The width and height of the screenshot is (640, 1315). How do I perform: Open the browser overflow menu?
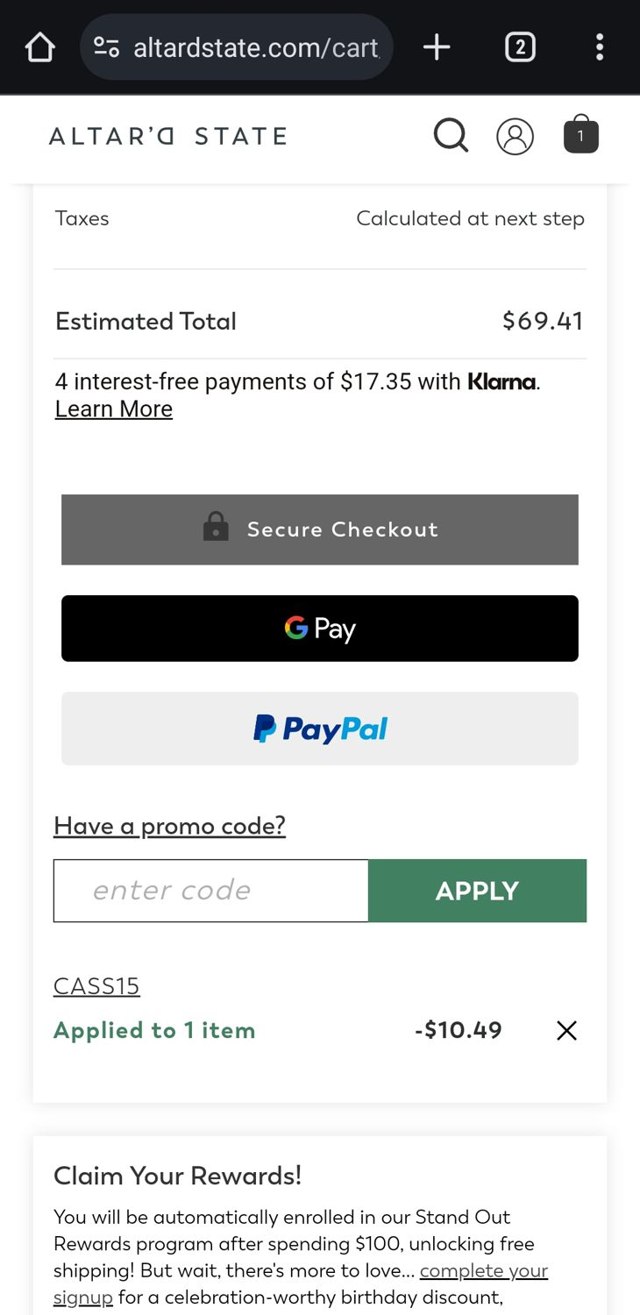click(x=599, y=47)
